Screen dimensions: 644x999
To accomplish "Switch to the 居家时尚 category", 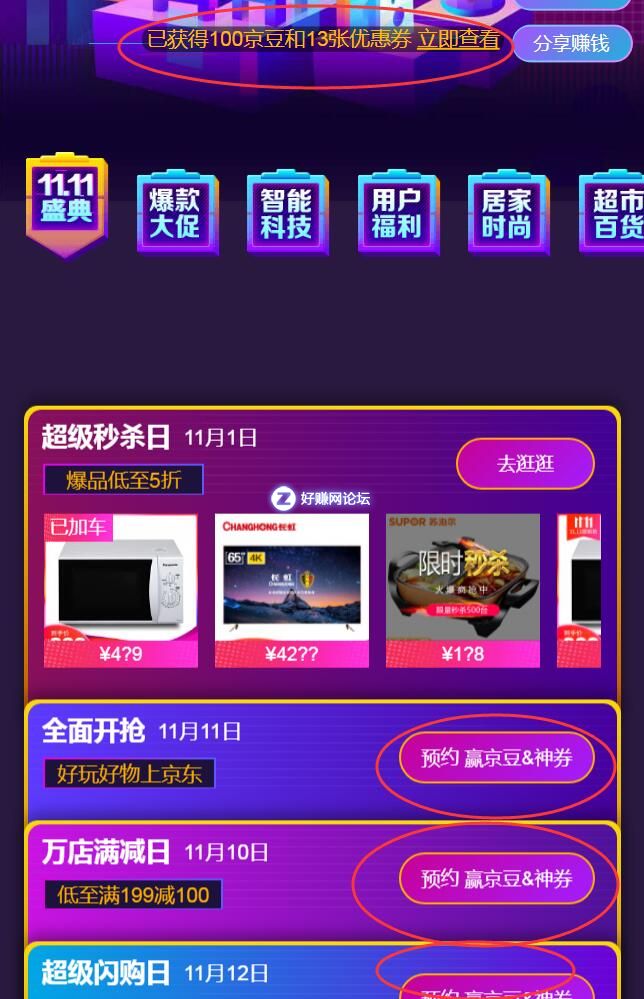I will tap(507, 212).
